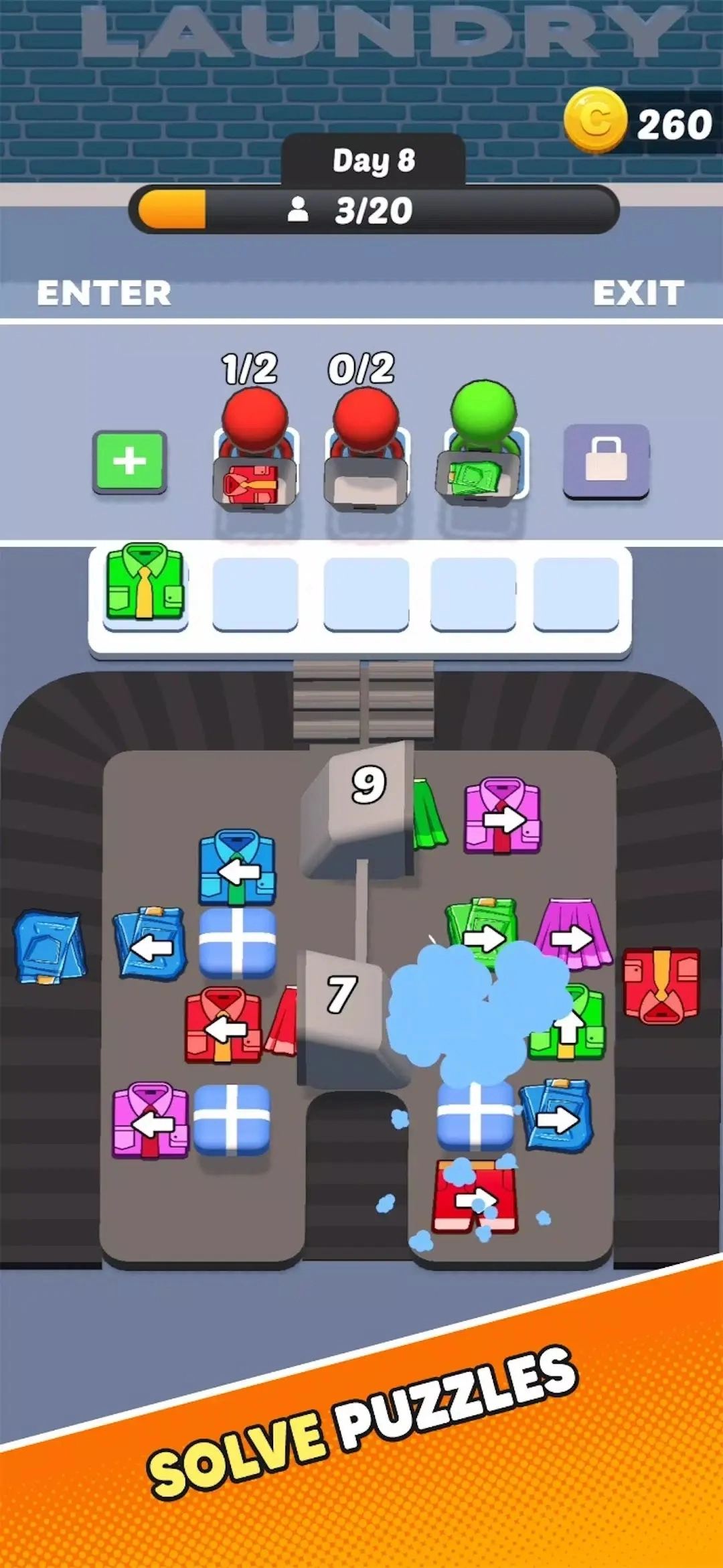The height and width of the screenshot is (1568, 723).
Task: Select the pink shirt with the right arrow
Action: tap(503, 816)
